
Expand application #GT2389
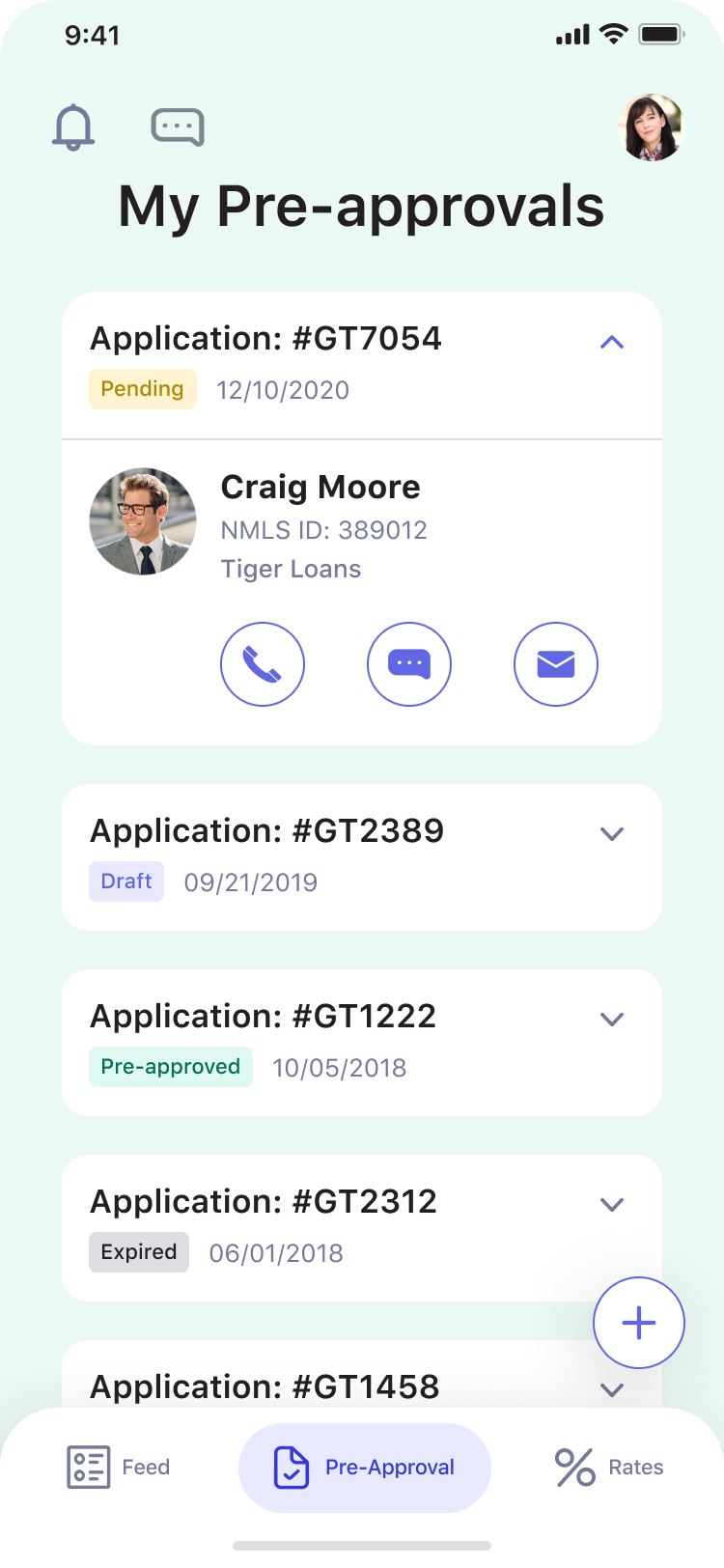coord(612,834)
